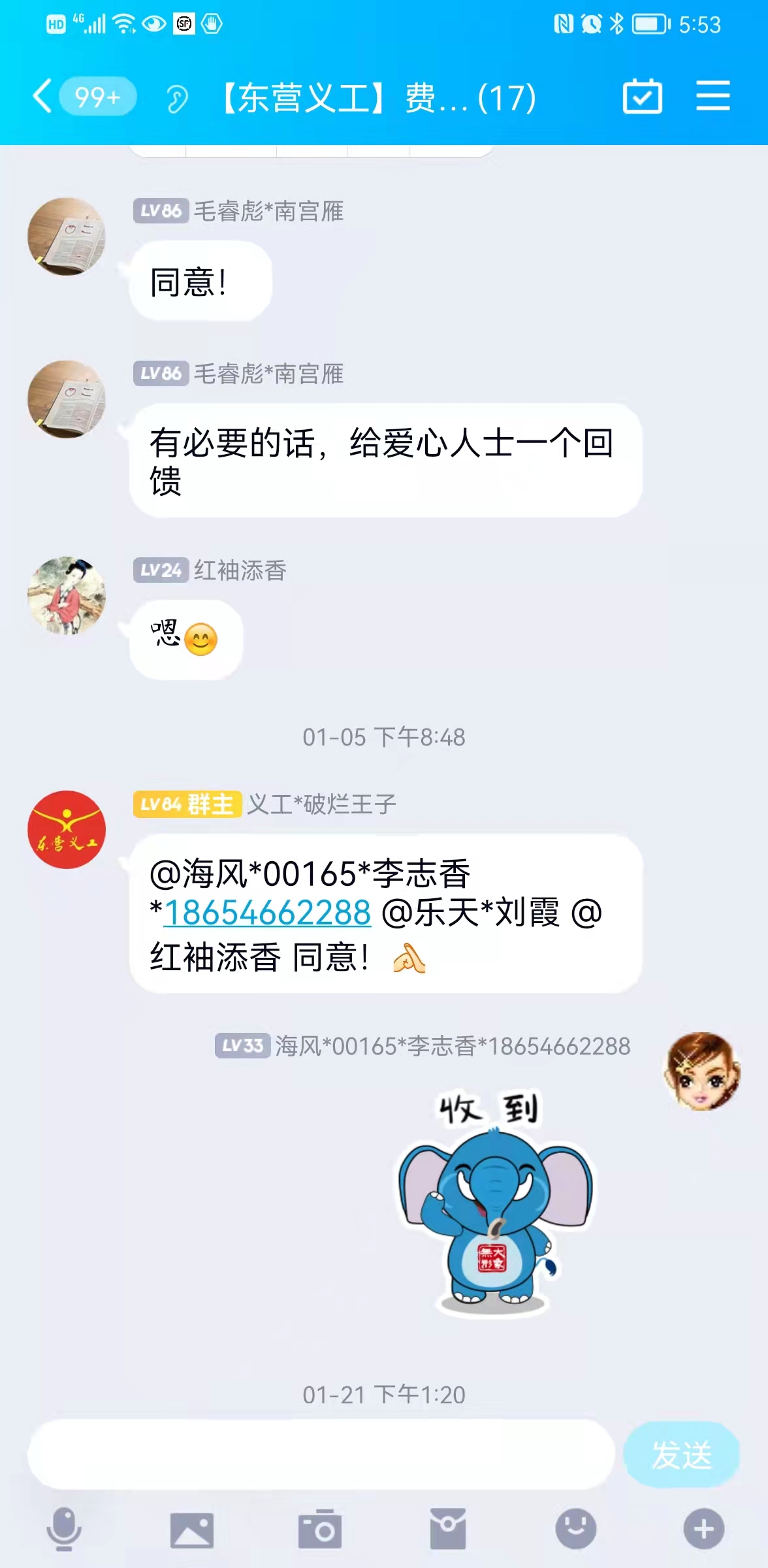The height and width of the screenshot is (1568, 768).
Task: Tap the 发送 send button
Action: (681, 1455)
